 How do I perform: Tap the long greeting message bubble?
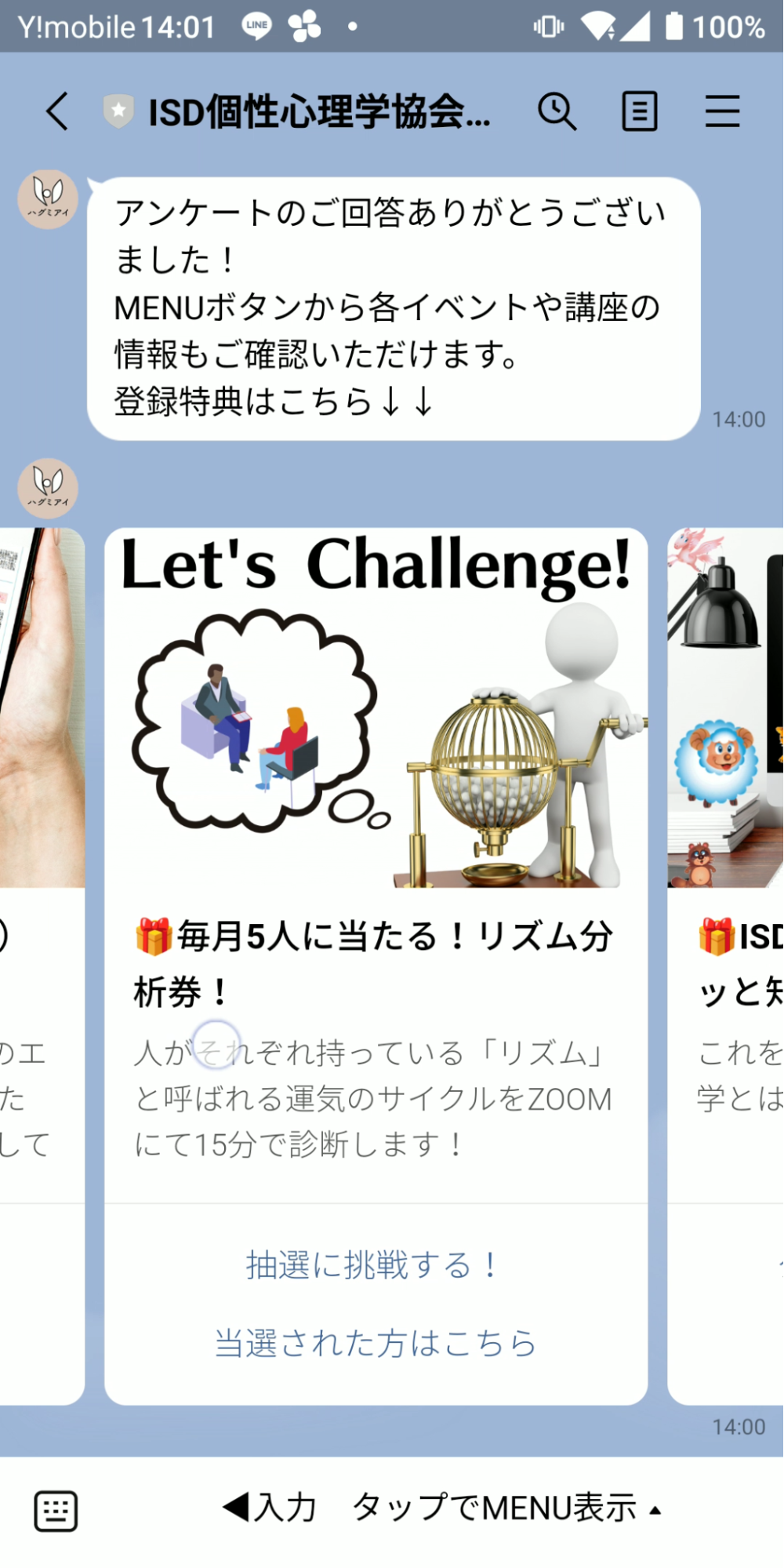(x=390, y=308)
